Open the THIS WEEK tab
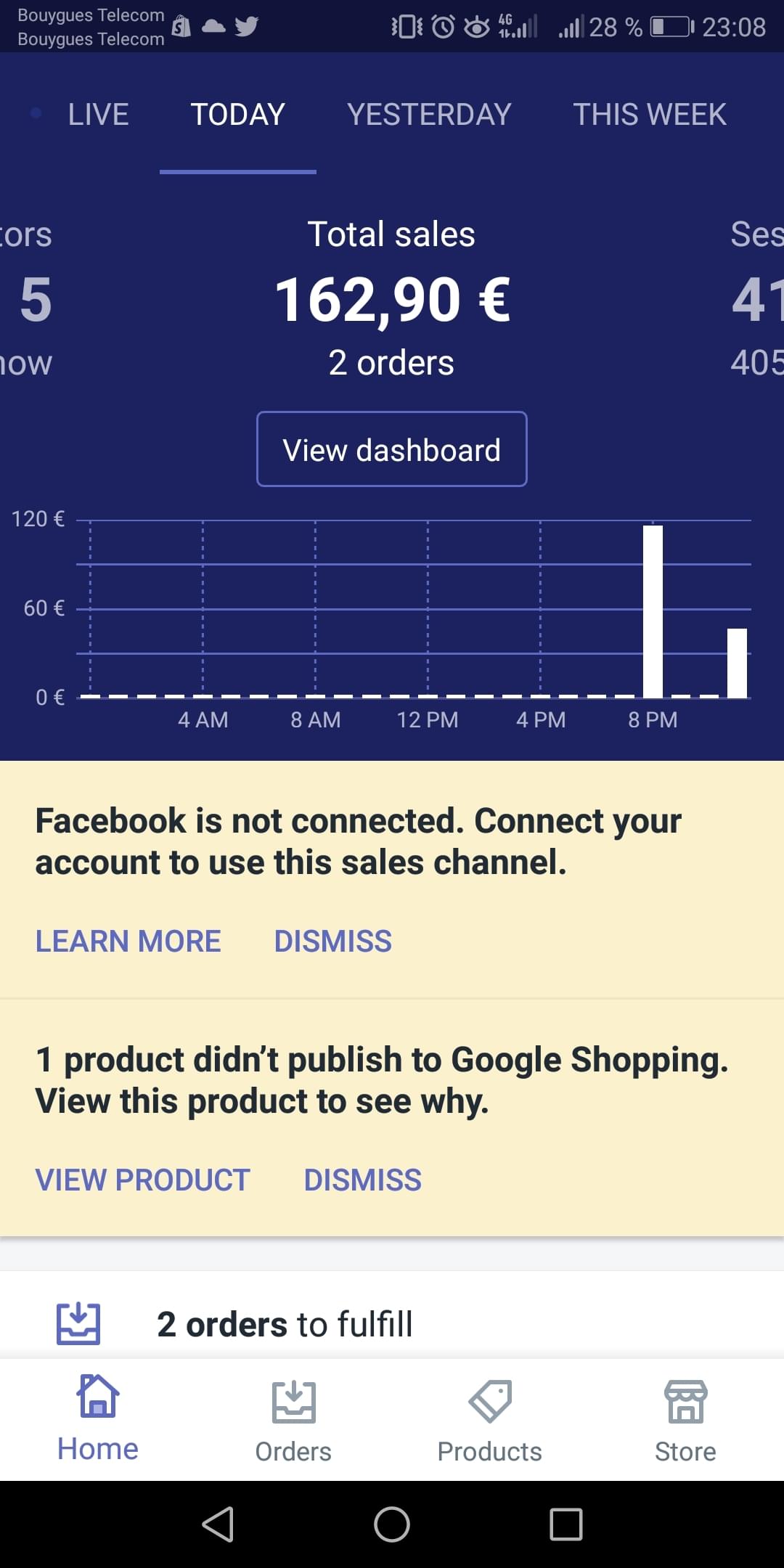This screenshot has height=1568, width=784. [650, 114]
